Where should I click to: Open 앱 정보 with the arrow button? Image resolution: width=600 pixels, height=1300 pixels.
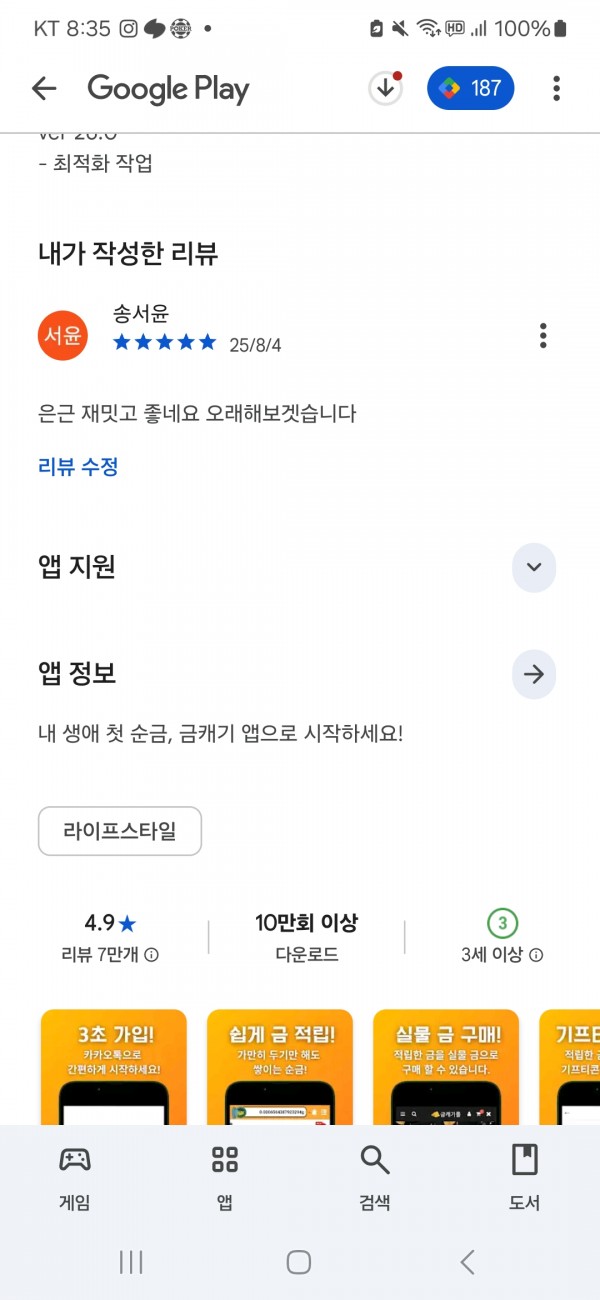[534, 675]
